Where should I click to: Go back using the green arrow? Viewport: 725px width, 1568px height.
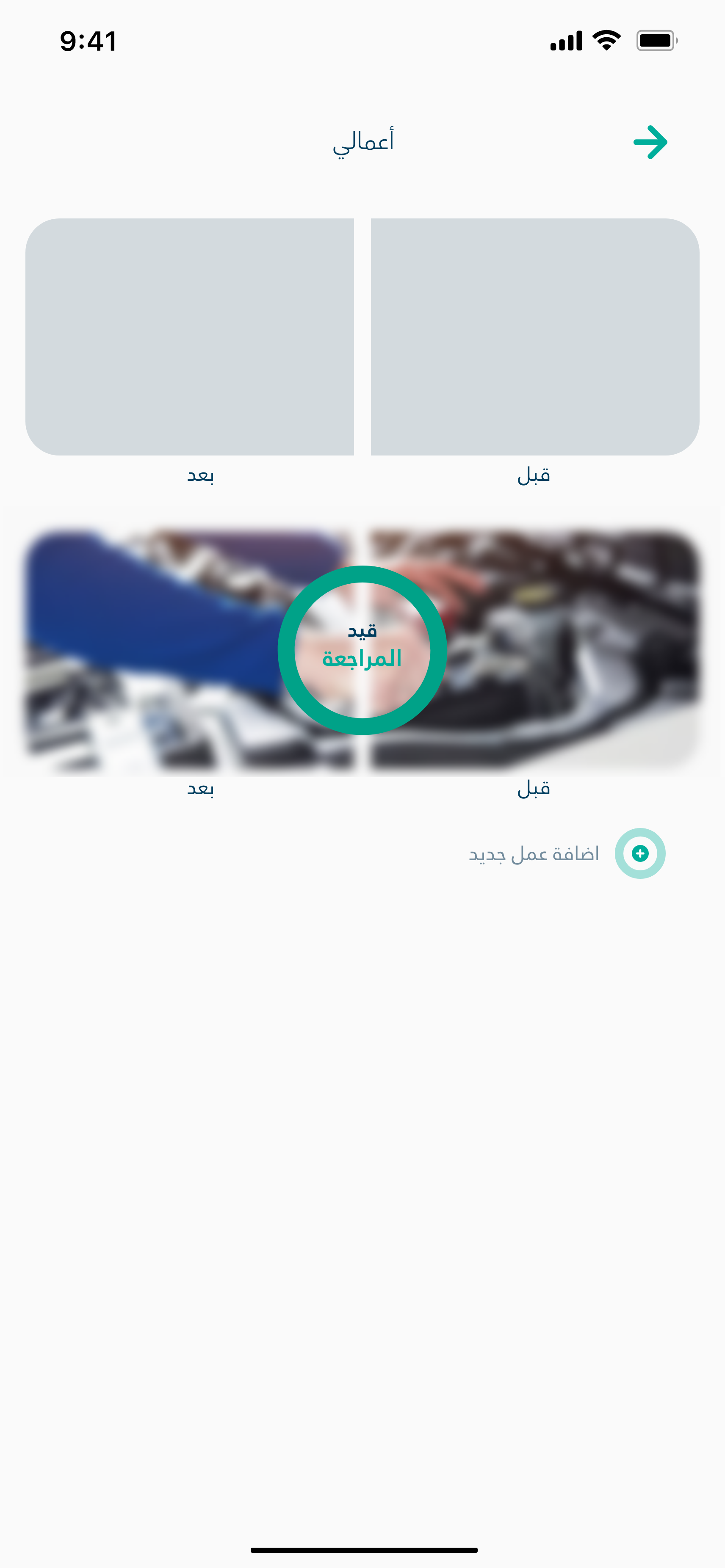click(650, 142)
